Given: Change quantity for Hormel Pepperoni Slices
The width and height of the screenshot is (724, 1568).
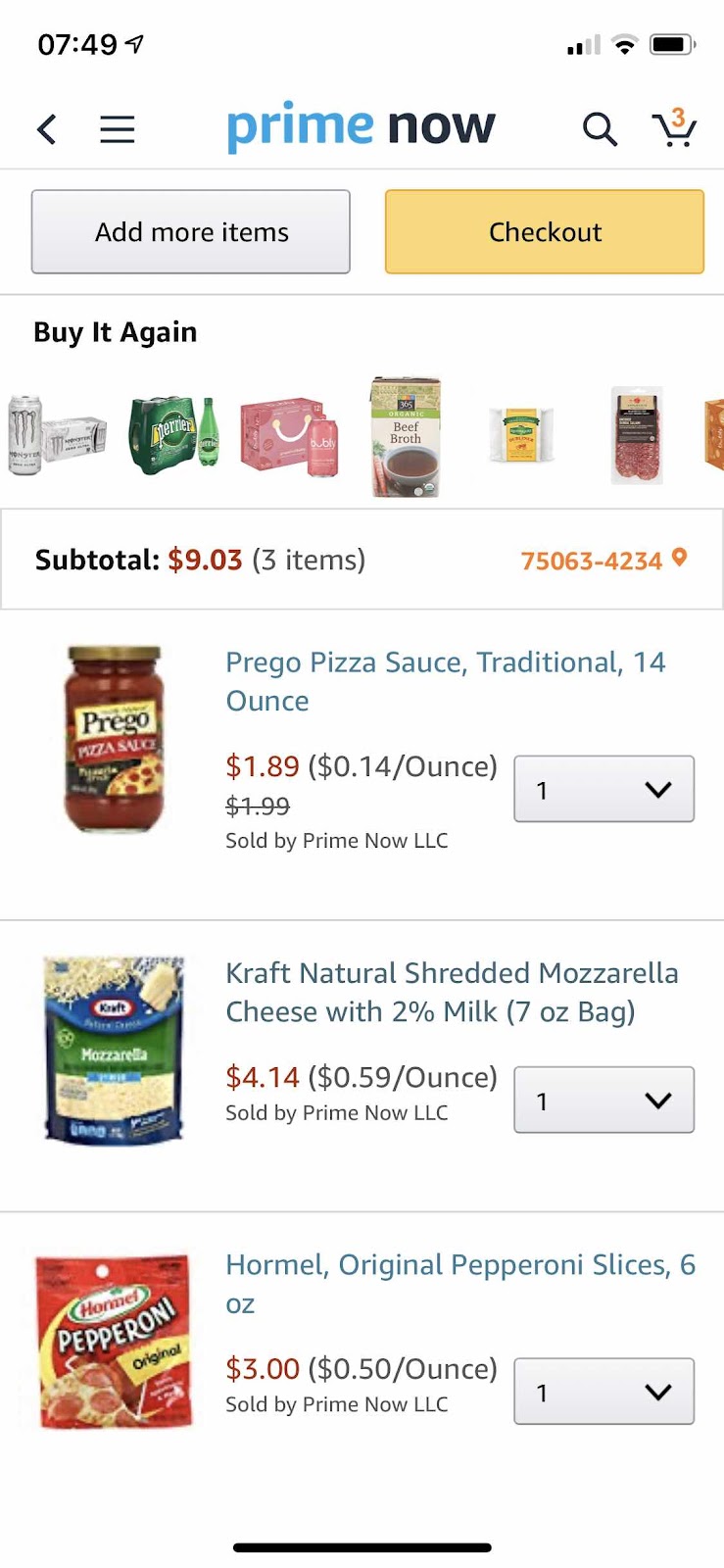Looking at the screenshot, I should pos(604,1392).
